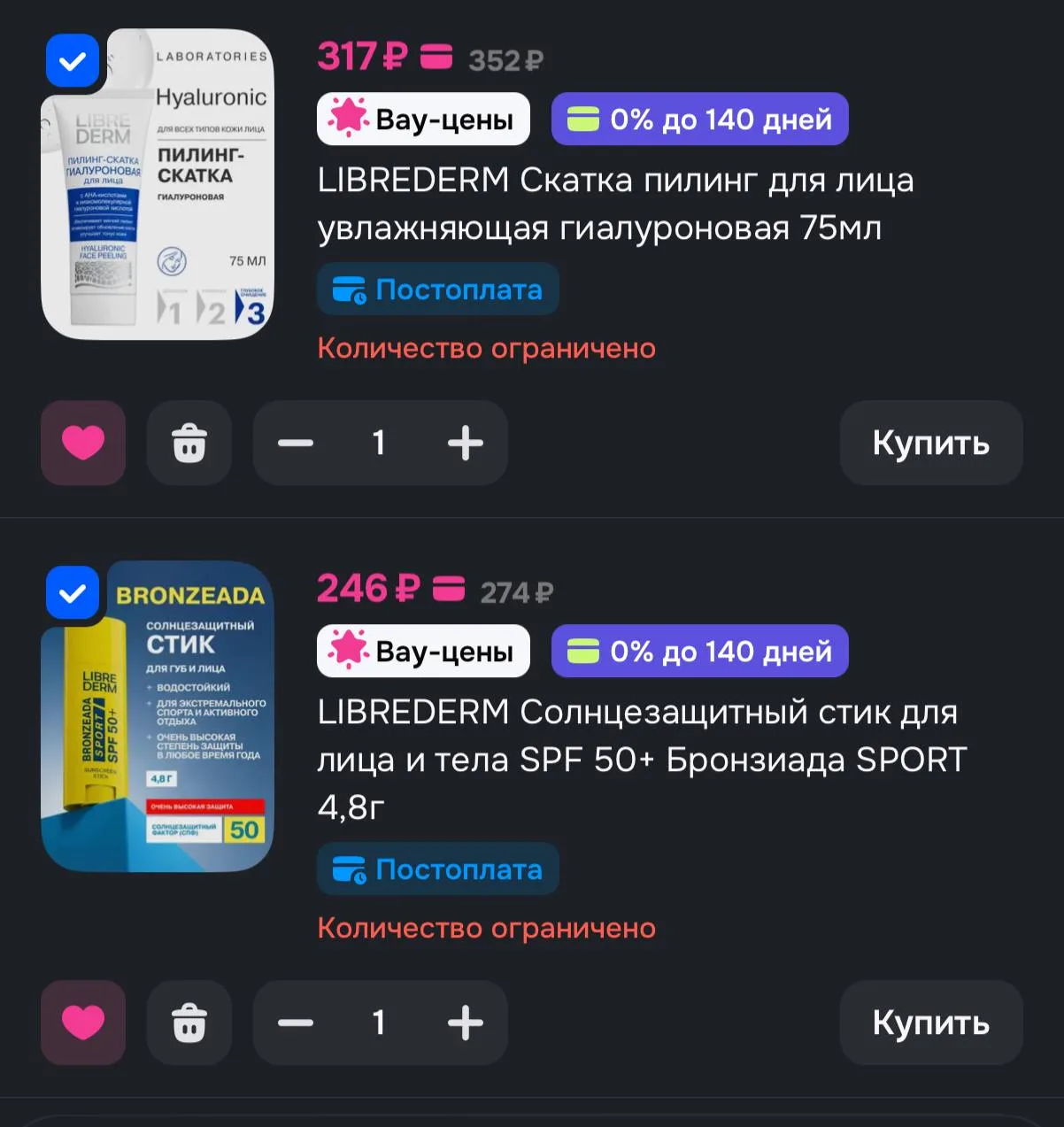Tap Купить for the peeling скатка
The height and width of the screenshot is (1127, 1064).
click(931, 443)
